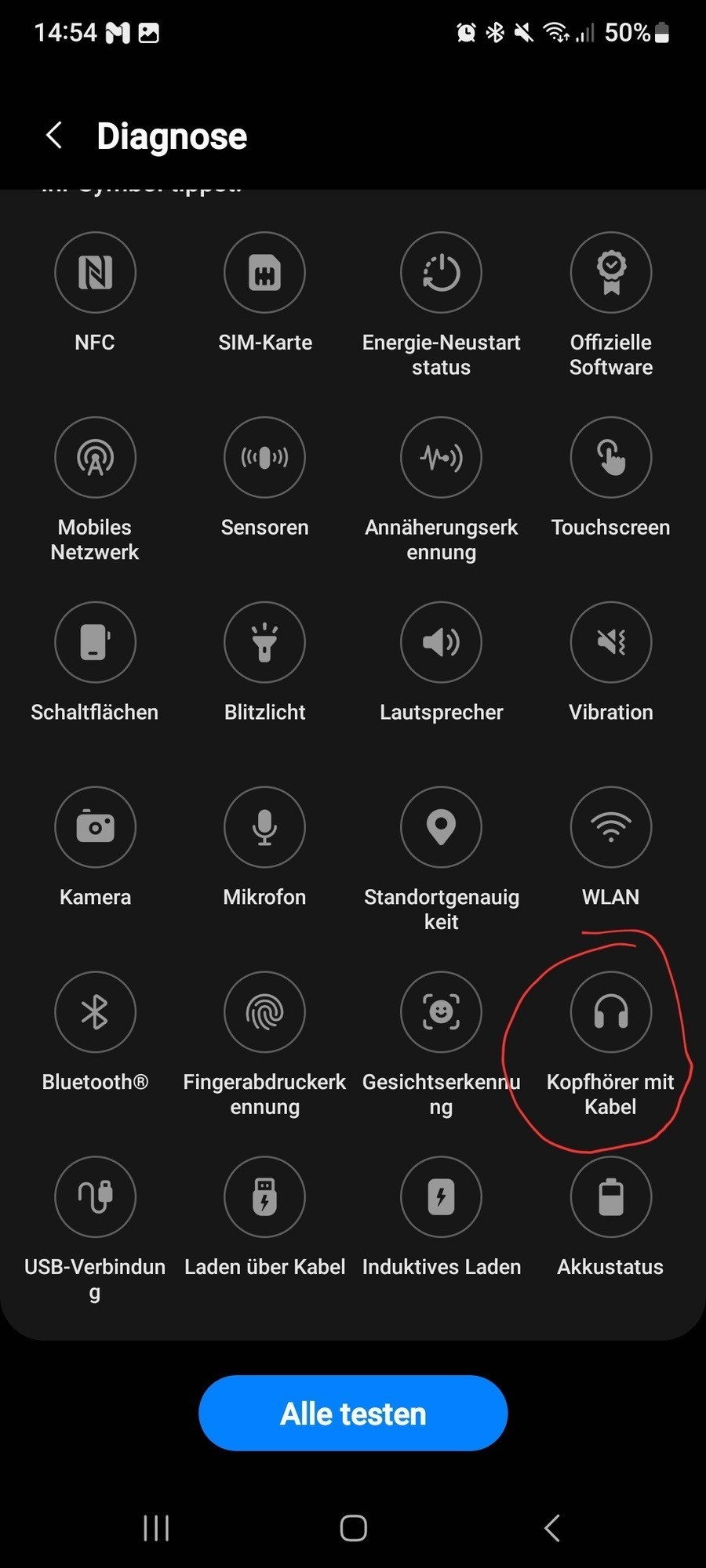The width and height of the screenshot is (706, 1568).
Task: Check the WLAN connection
Action: [x=610, y=828]
